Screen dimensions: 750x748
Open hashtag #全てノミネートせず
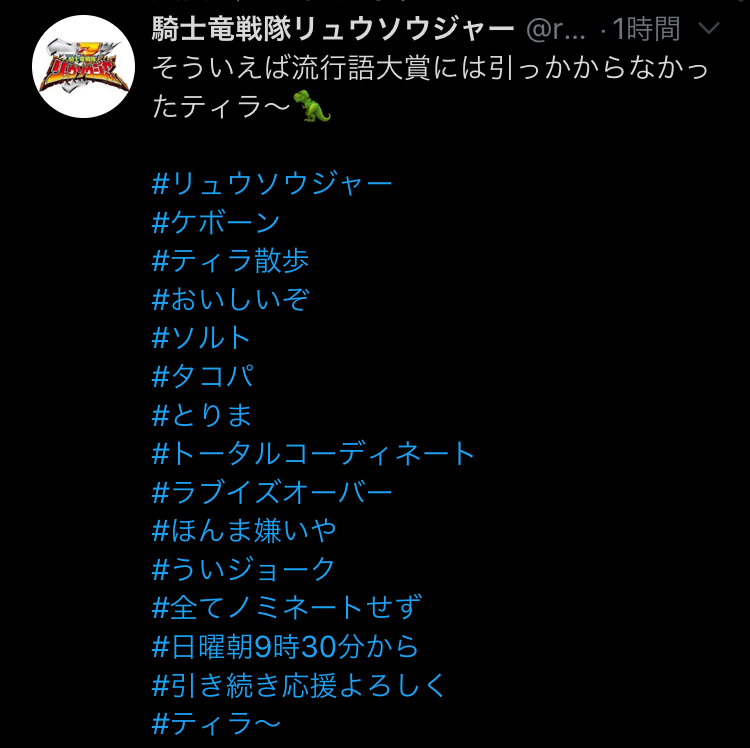286,607
